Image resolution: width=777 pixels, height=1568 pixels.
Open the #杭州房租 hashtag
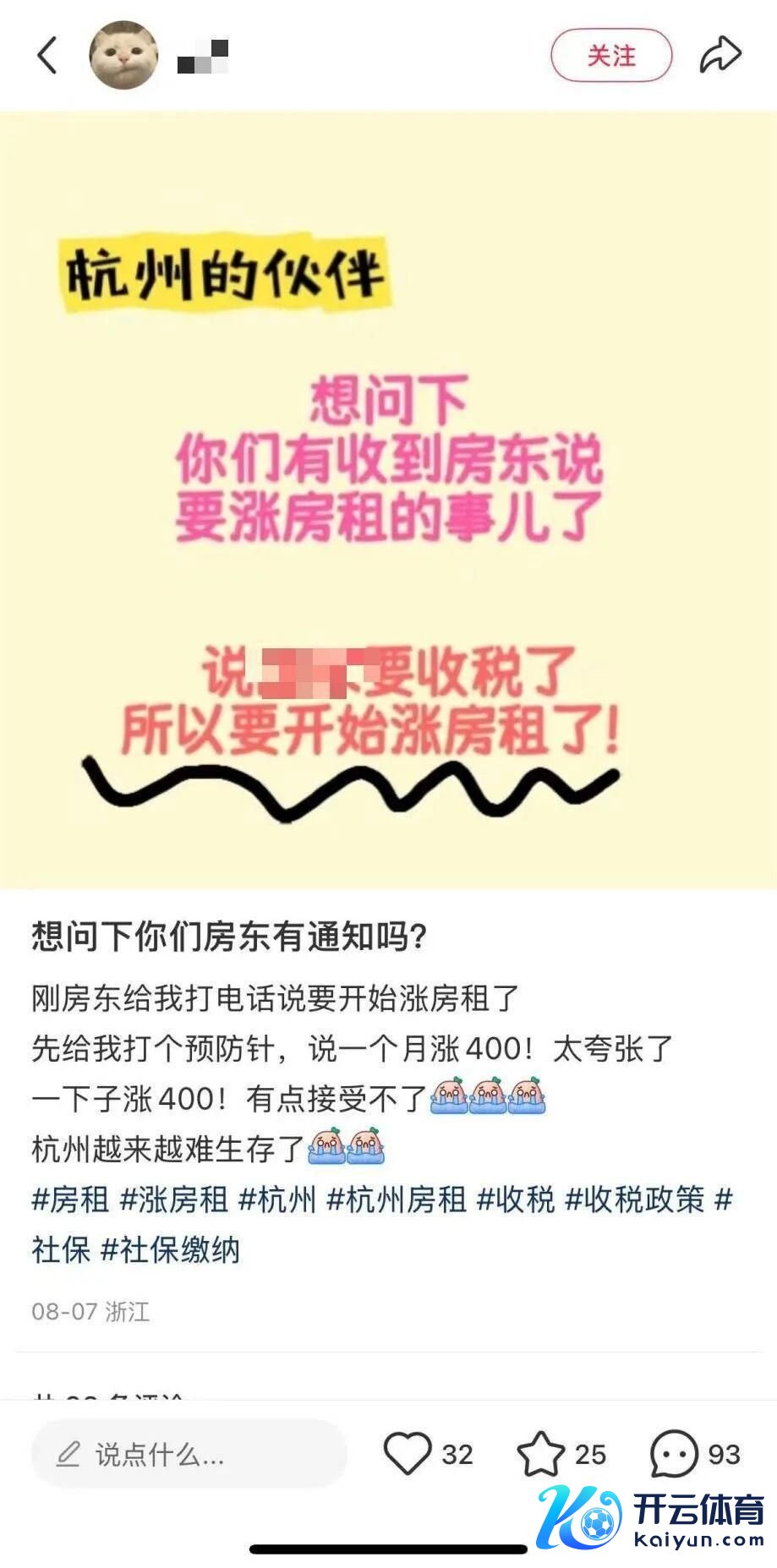click(x=397, y=1199)
